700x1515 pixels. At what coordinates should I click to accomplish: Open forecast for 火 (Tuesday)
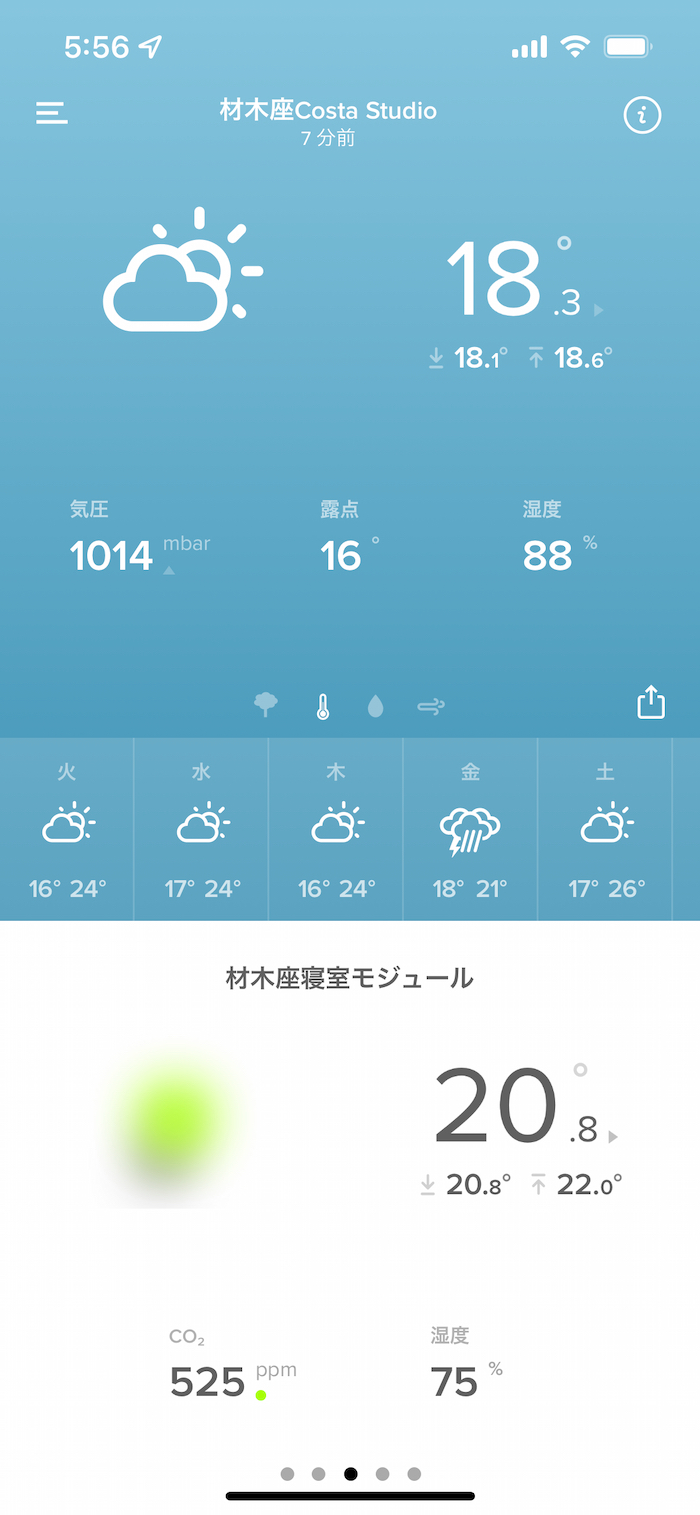point(67,829)
